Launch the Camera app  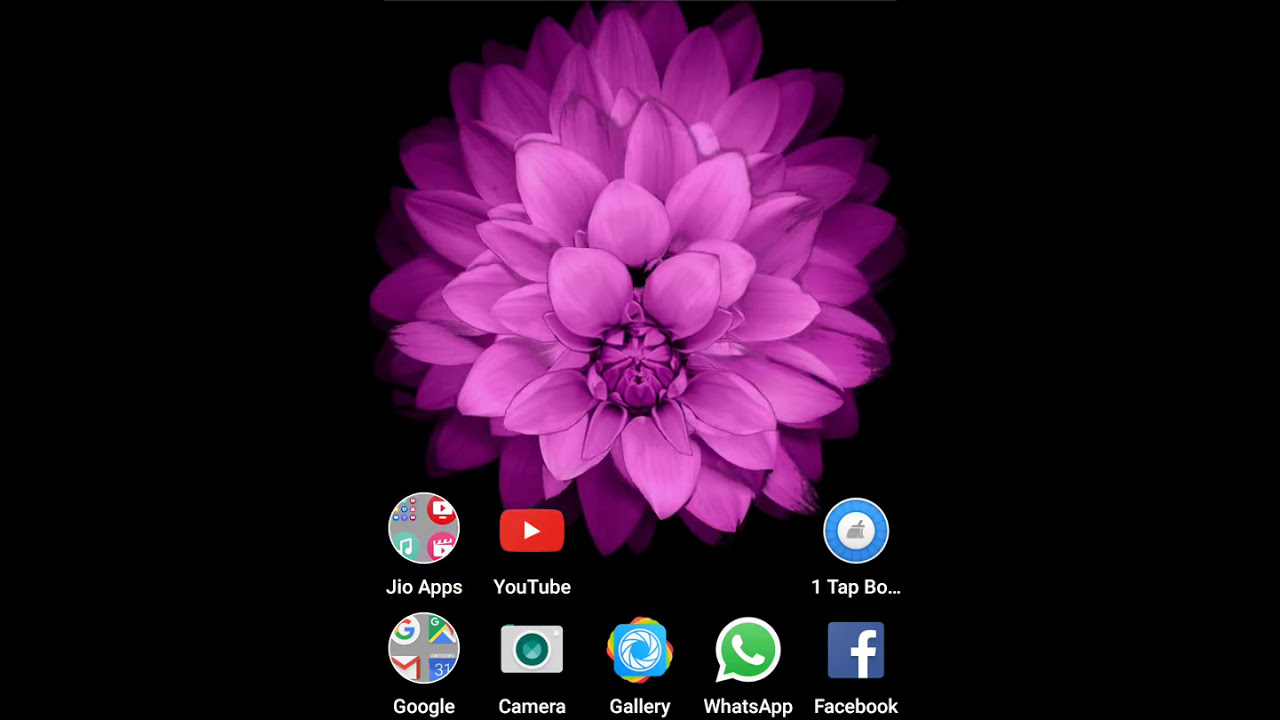(532, 650)
